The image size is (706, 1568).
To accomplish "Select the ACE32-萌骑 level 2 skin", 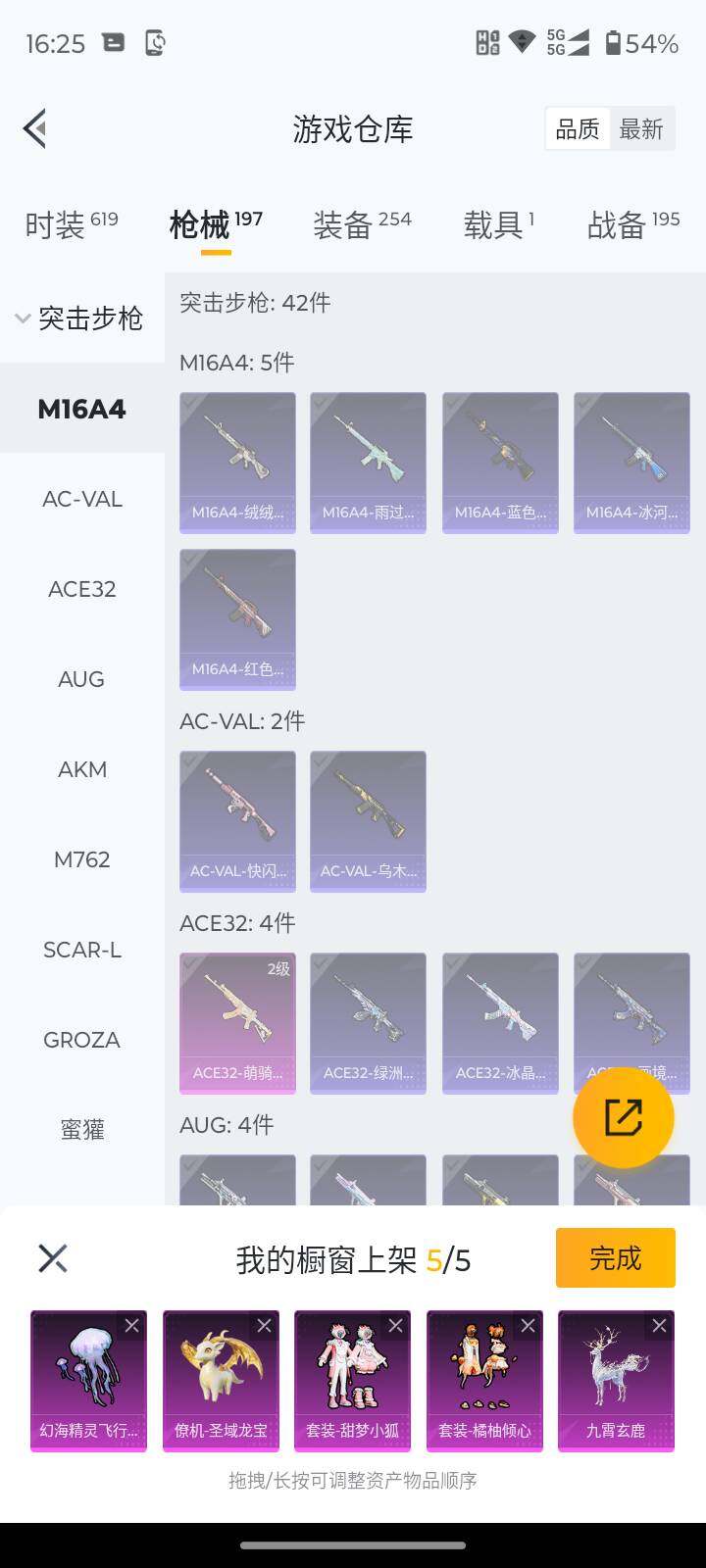I will [x=237, y=1022].
